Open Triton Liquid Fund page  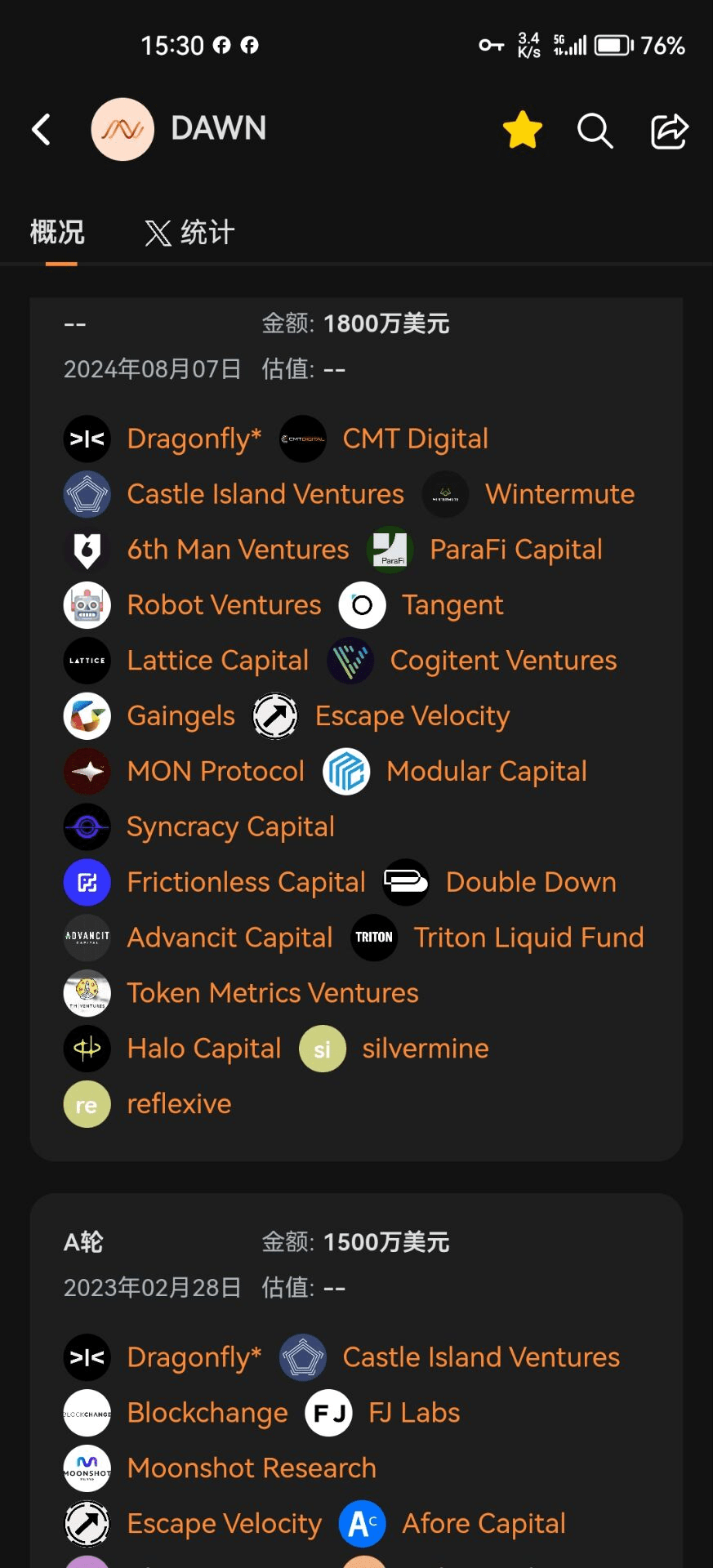click(528, 938)
